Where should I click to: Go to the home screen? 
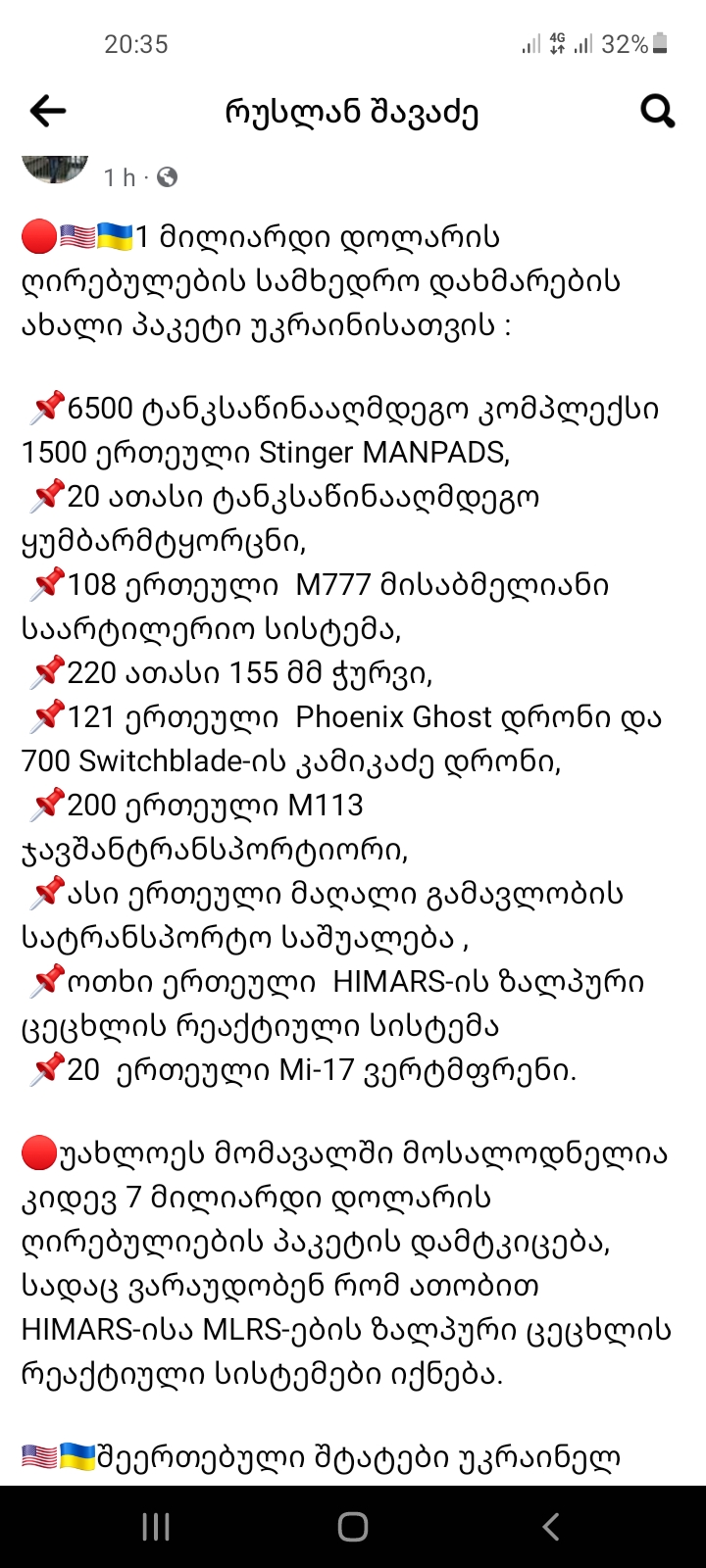coord(353,1526)
